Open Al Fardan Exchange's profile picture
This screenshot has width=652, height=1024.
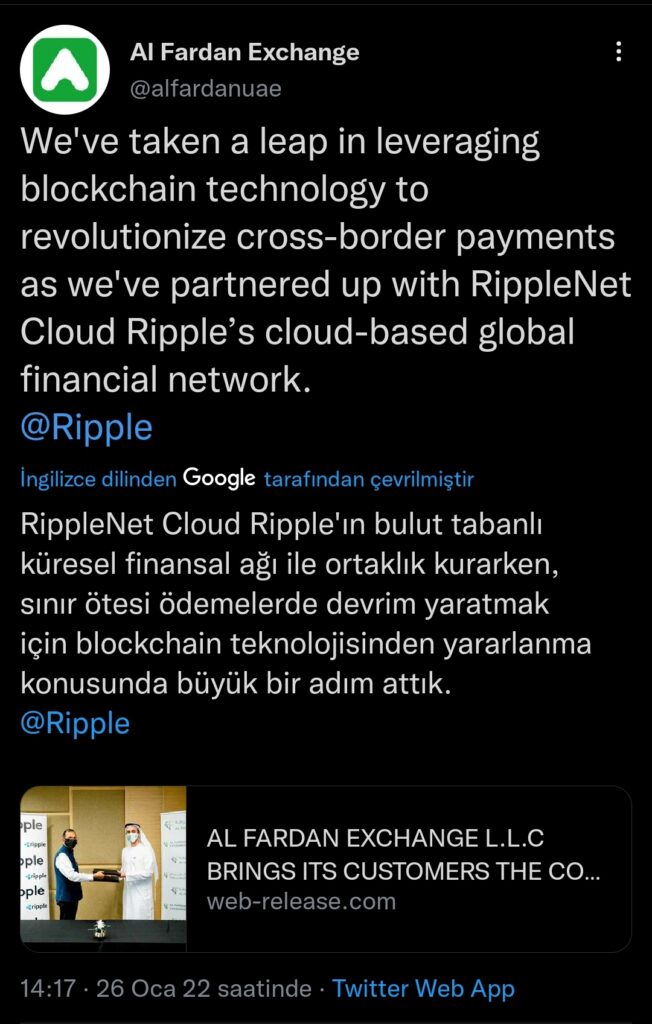coord(65,70)
